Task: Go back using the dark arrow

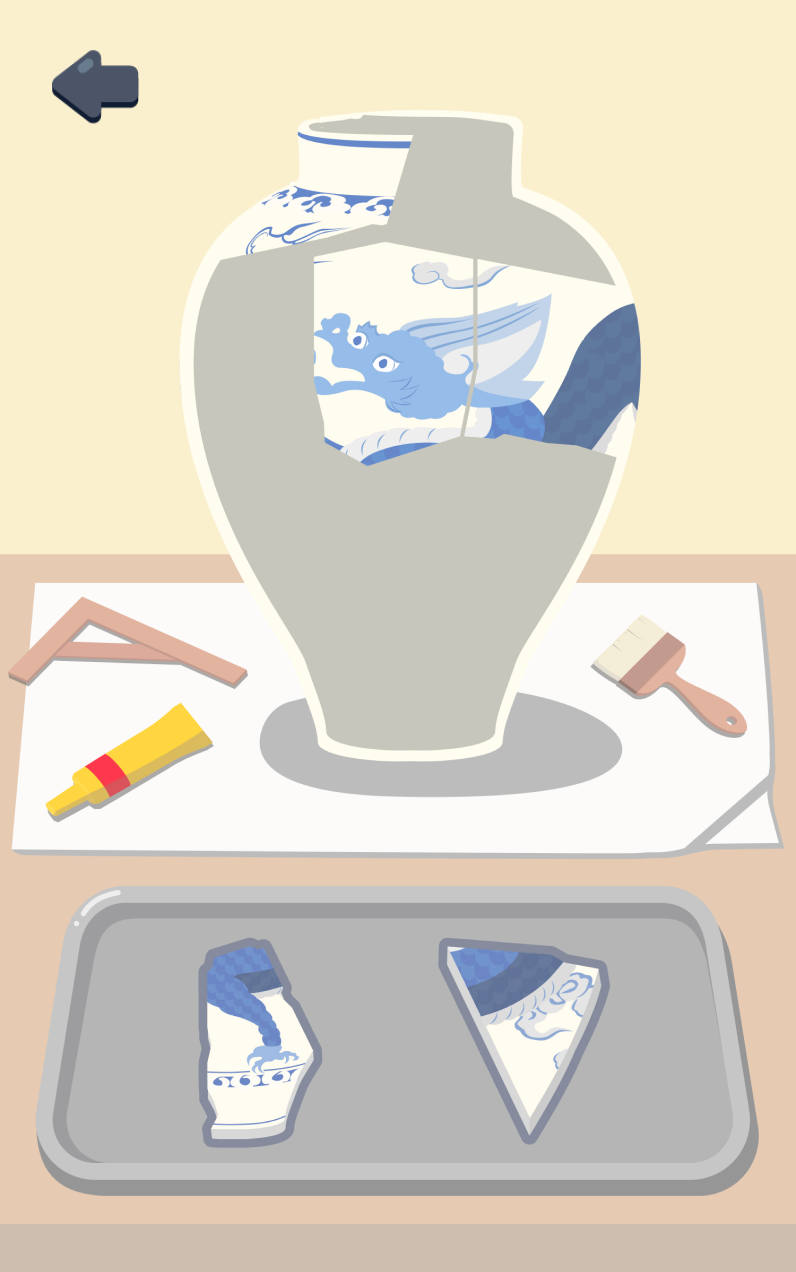Action: pyautogui.click(x=95, y=87)
